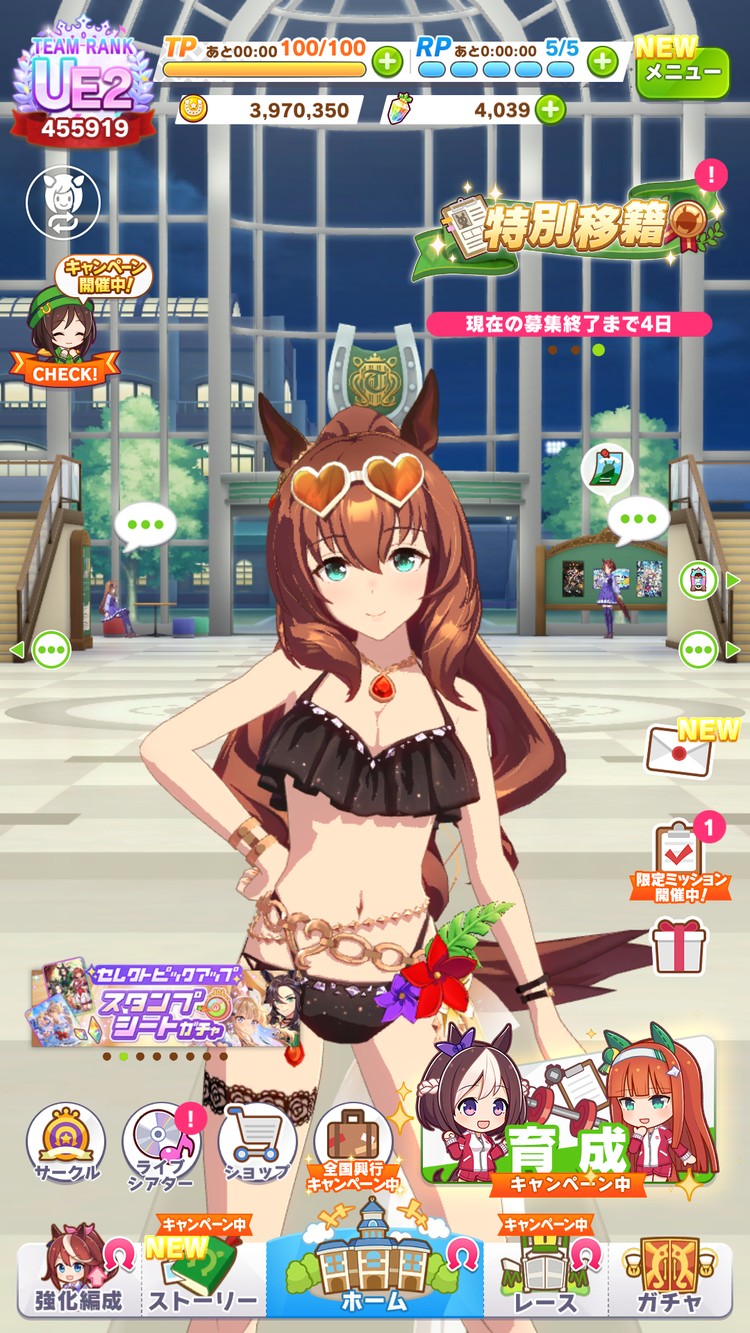Add jewels with the carrot plus button
This screenshot has height=1333, width=750.
[550, 109]
